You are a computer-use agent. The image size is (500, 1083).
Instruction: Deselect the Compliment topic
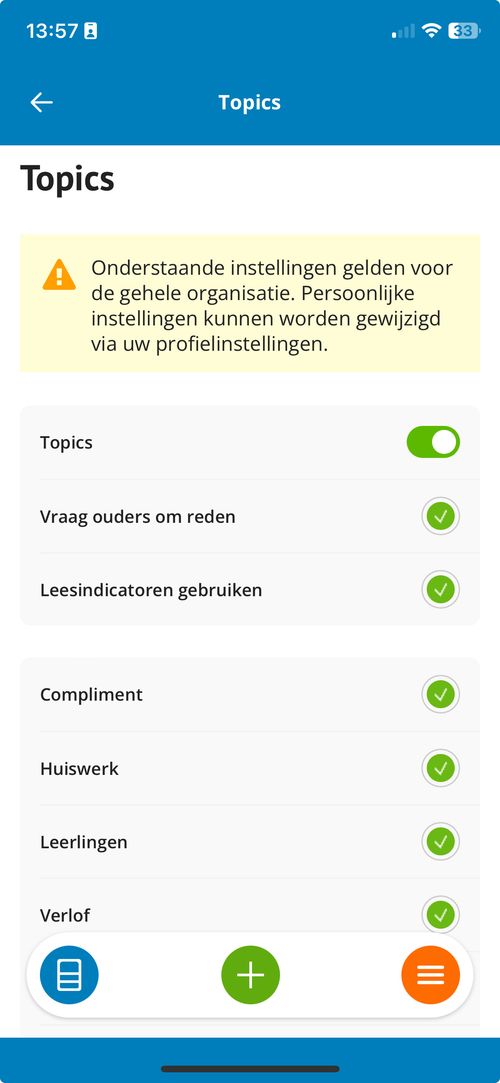[x=441, y=694]
